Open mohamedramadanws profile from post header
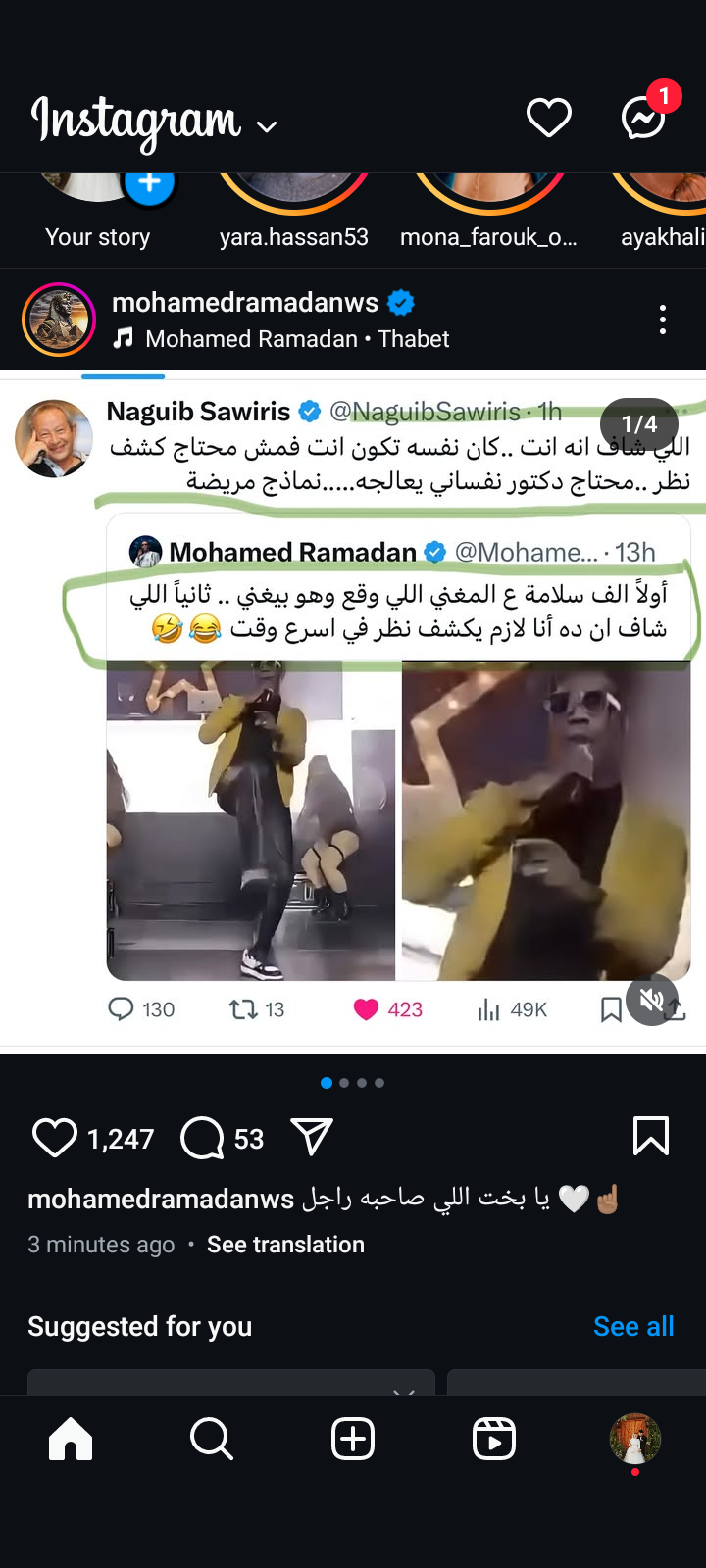 (245, 303)
